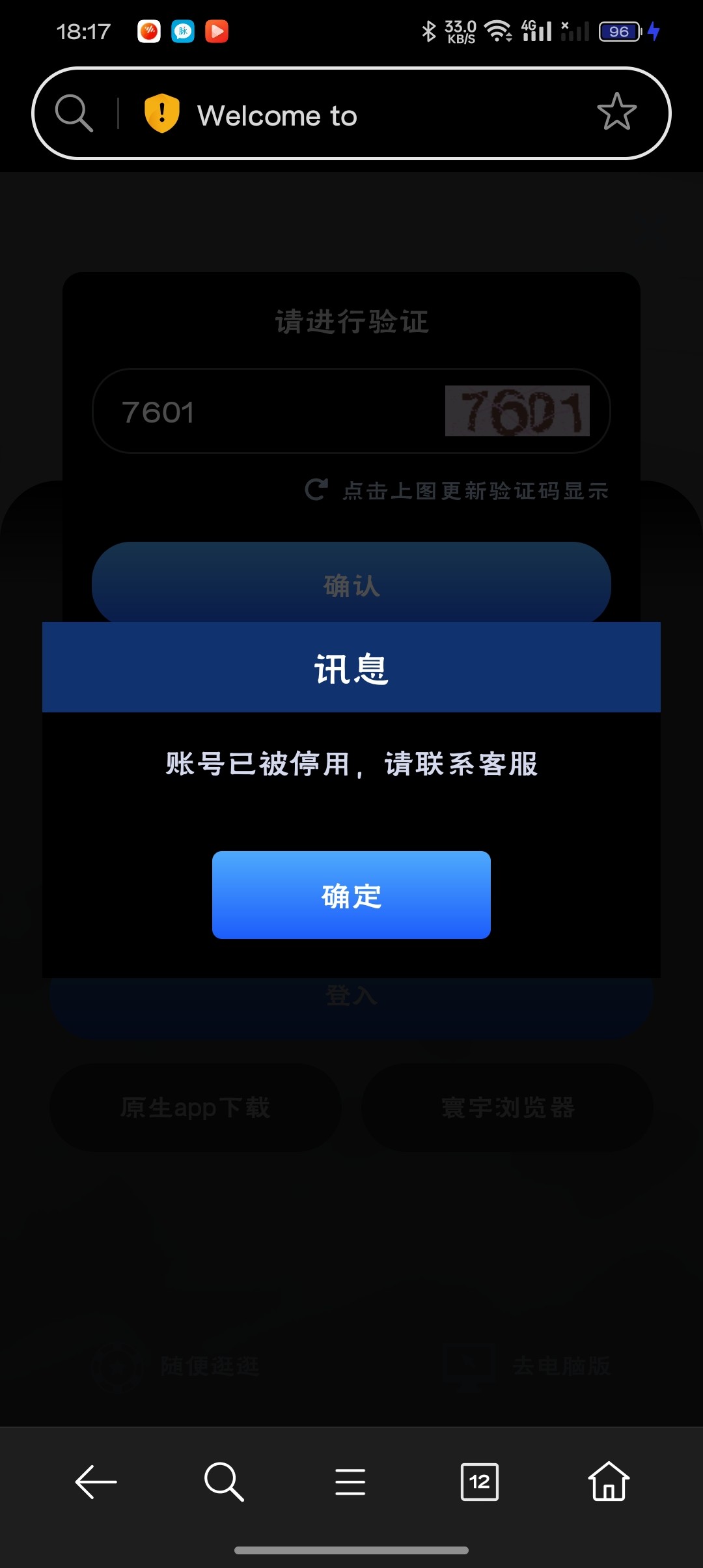Go to the browser home page
The image size is (703, 1568).
[609, 1482]
